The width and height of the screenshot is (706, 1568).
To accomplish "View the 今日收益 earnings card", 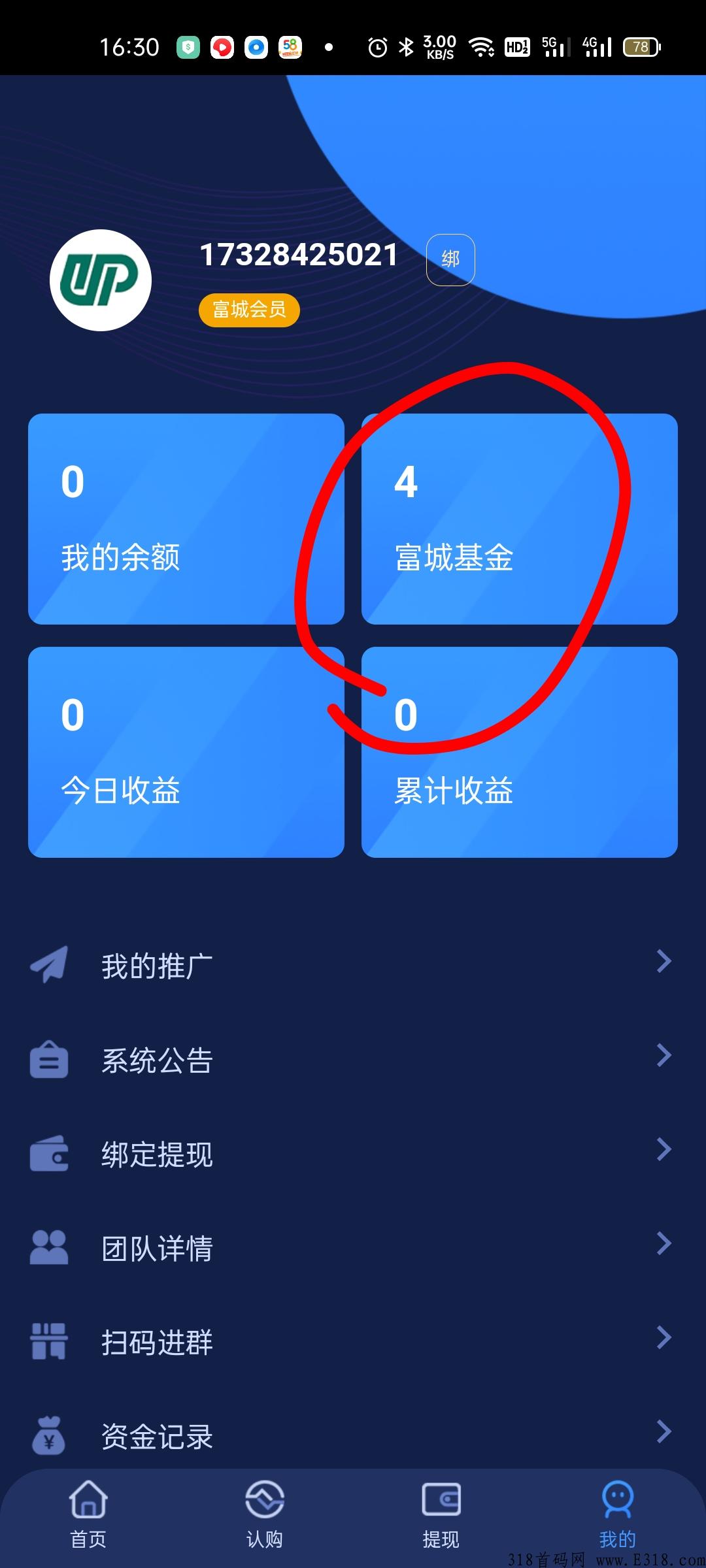I will click(x=186, y=752).
